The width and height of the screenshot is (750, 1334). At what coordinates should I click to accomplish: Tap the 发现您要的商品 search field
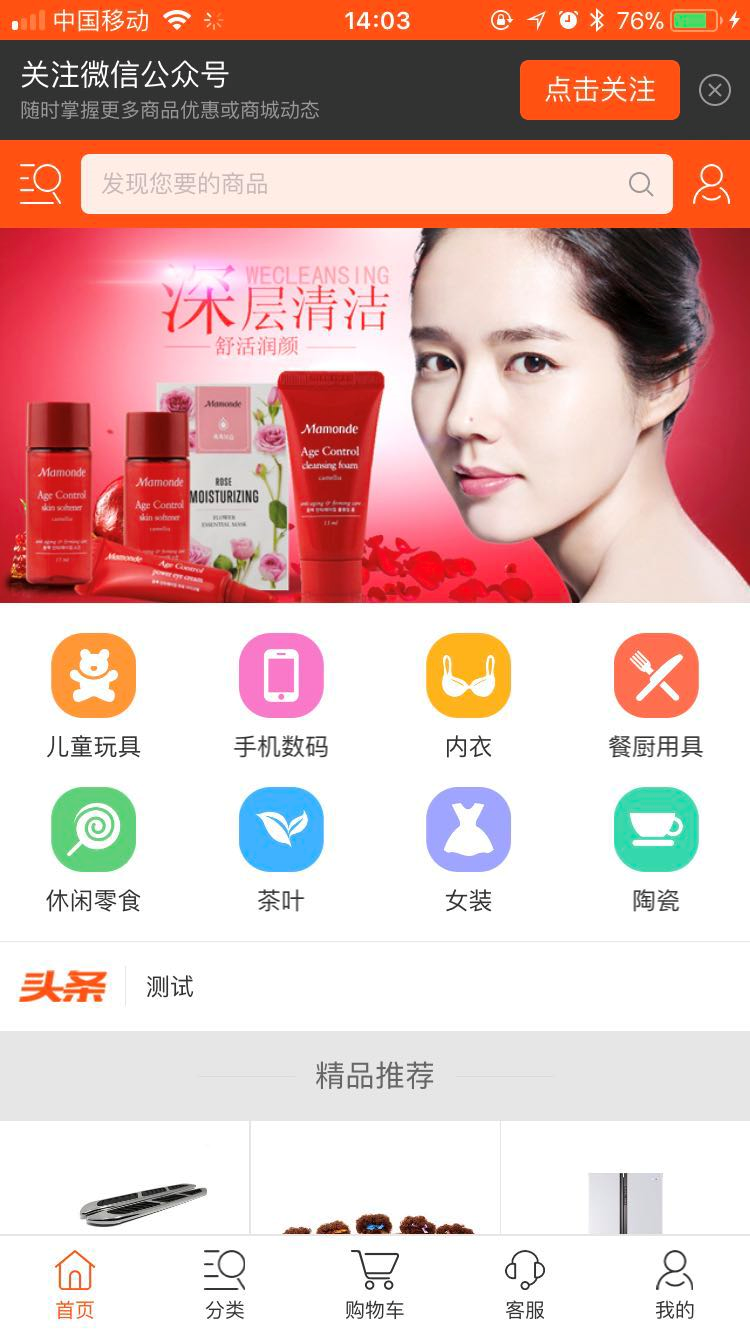(360, 184)
